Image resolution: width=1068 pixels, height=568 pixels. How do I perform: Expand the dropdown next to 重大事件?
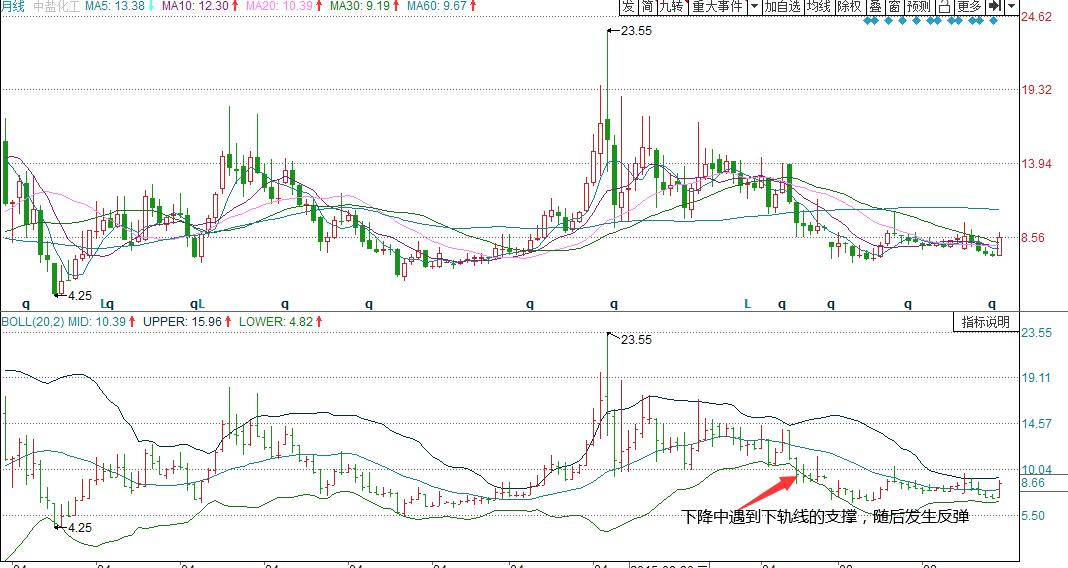point(753,6)
